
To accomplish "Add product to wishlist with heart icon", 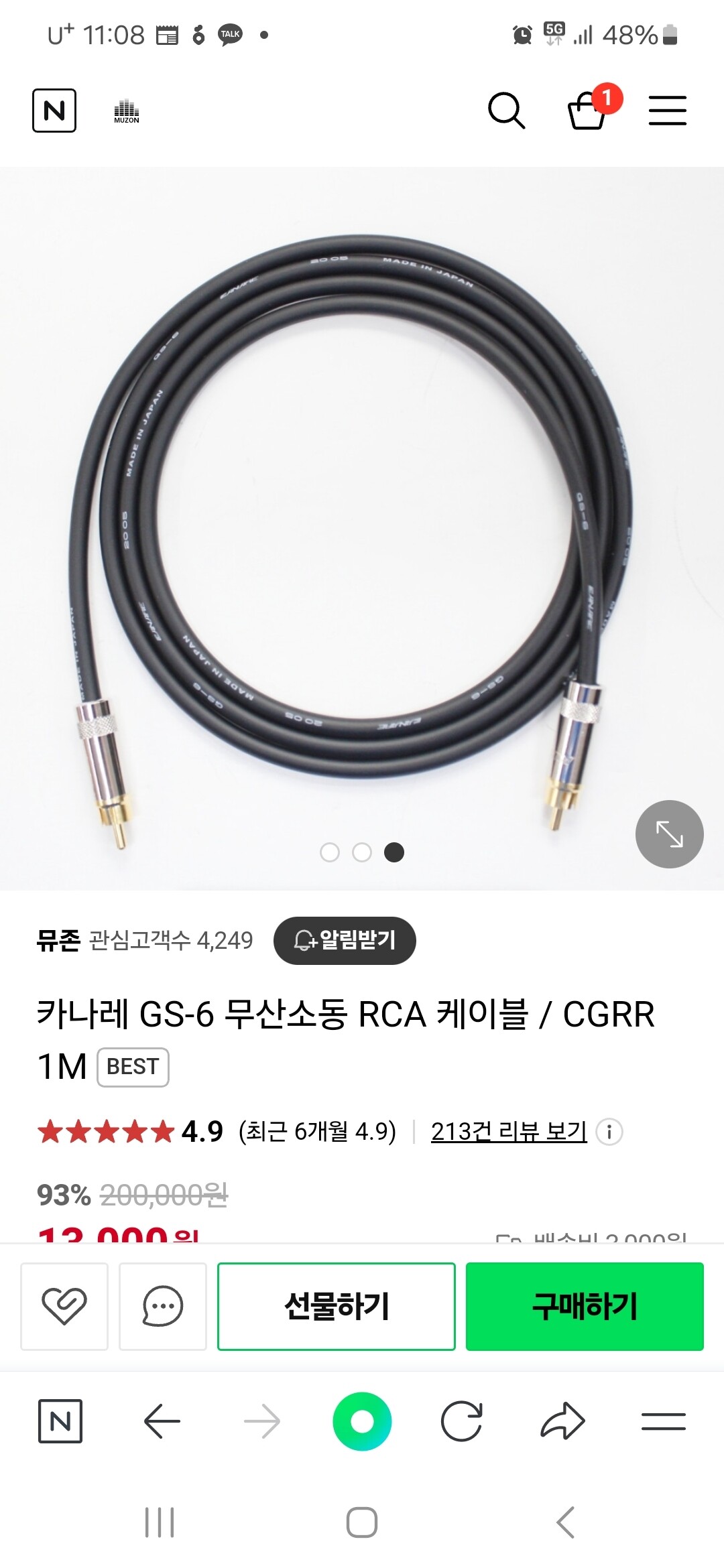I will 64,1306.
